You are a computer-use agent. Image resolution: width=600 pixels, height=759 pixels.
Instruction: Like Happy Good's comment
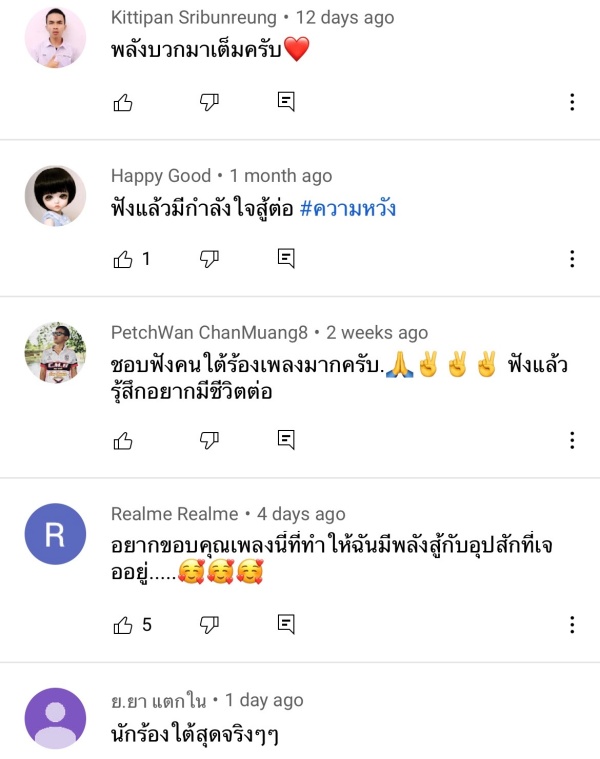[124, 259]
